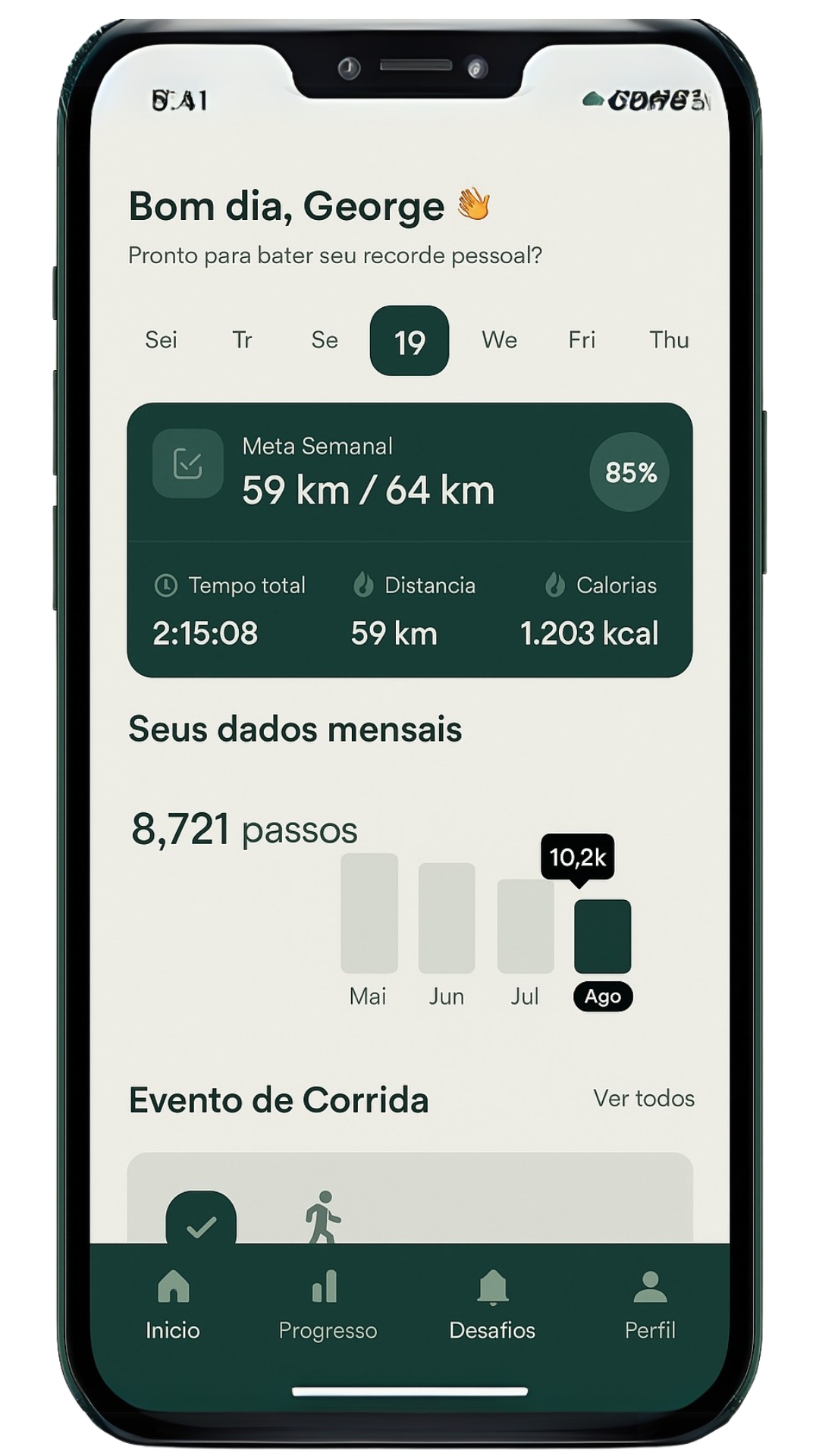Choose the Sei day in the week strip
The image size is (819, 1456).
(161, 340)
